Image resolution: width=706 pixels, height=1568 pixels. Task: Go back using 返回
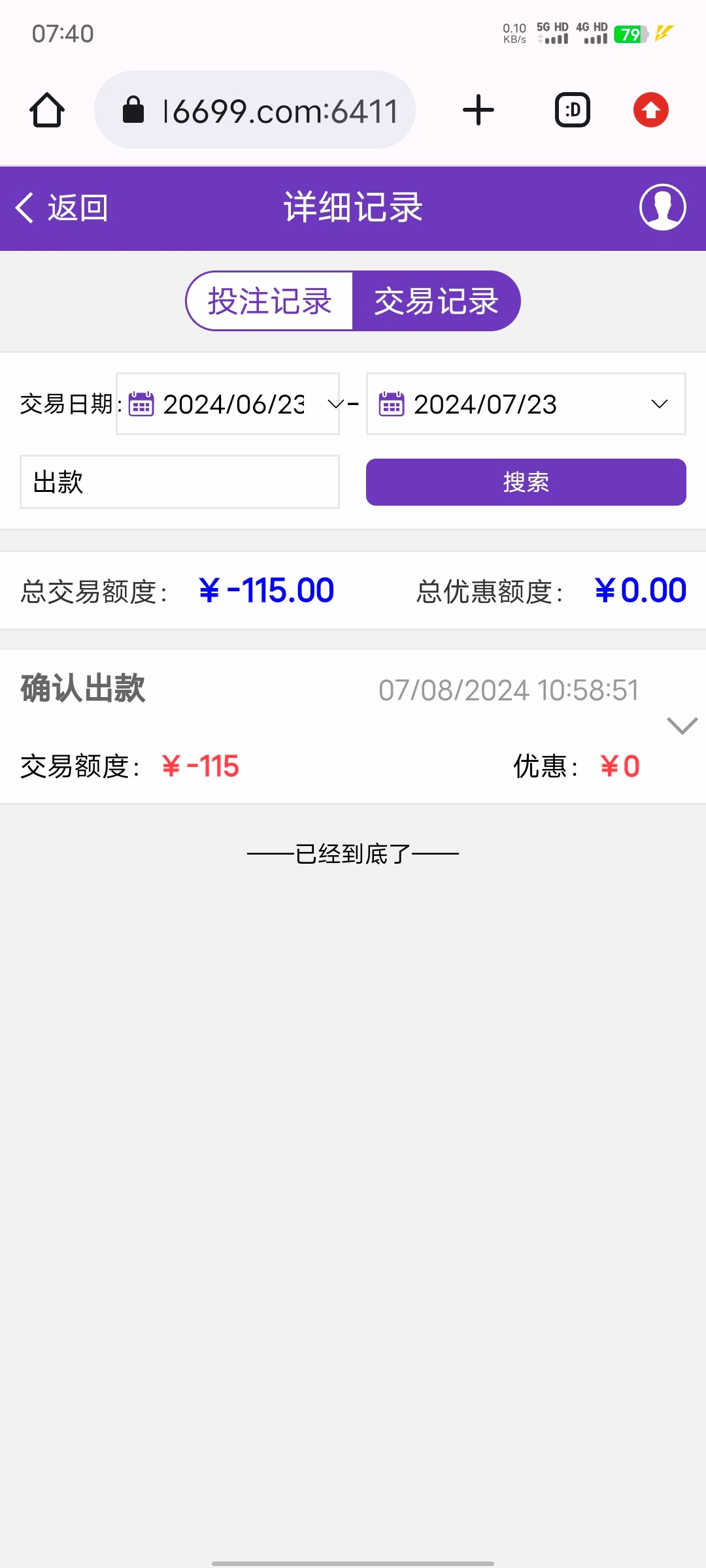tap(62, 208)
